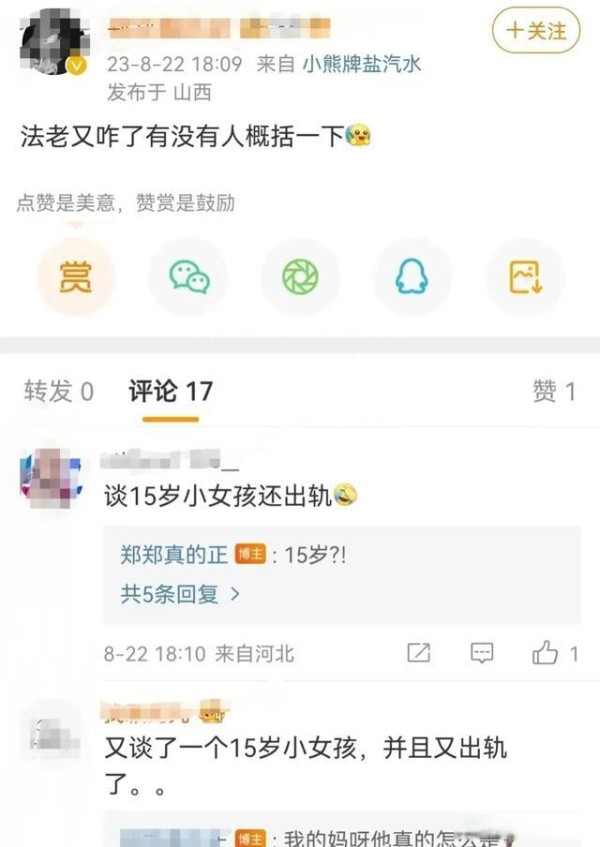Save the post as an image
The image size is (600, 847).
525,277
